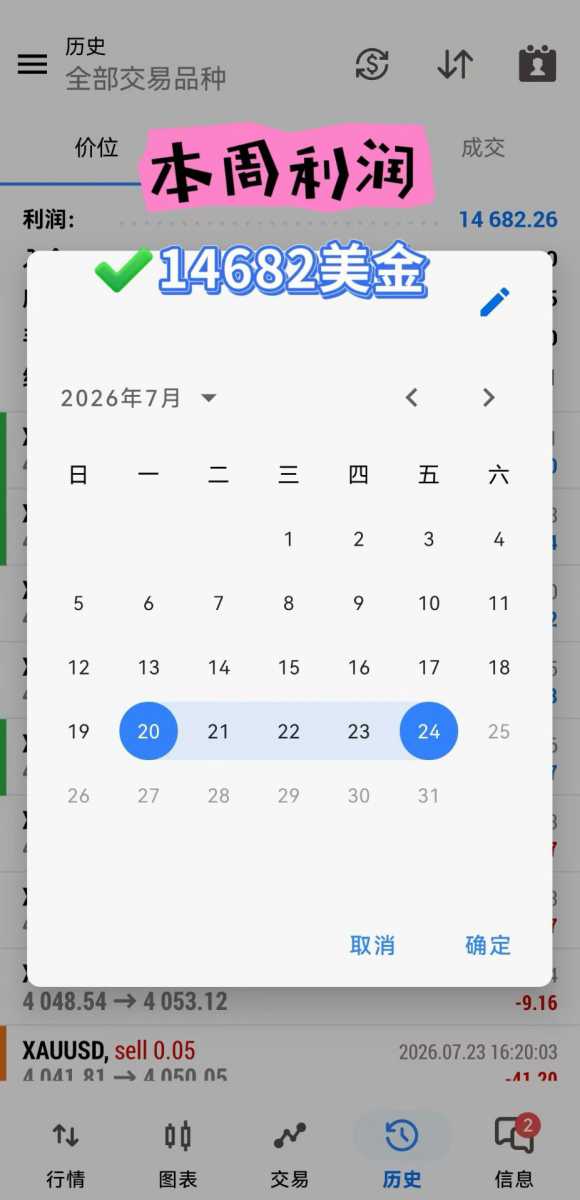Select July 1 in the calendar
The width and height of the screenshot is (580, 1200).
coord(289,539)
